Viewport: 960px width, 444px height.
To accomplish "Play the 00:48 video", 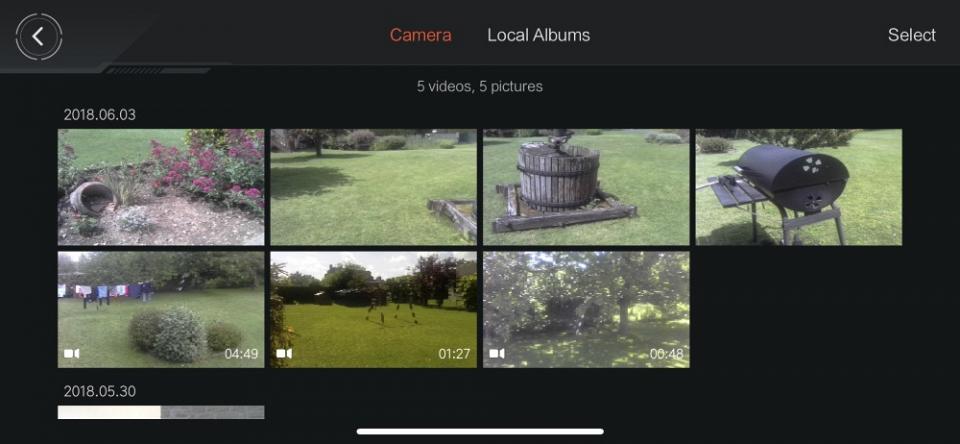I will pos(586,309).
